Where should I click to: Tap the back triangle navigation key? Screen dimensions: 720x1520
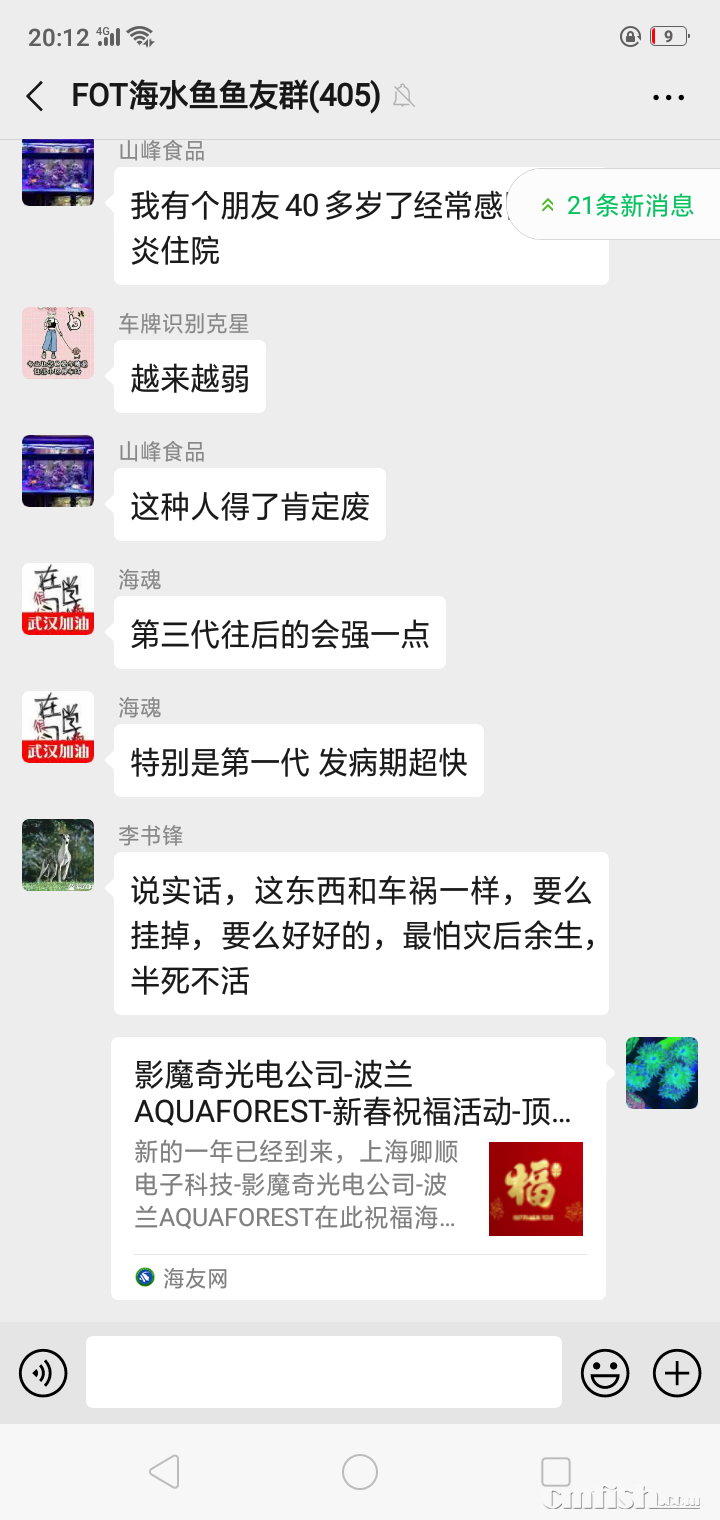[165, 1472]
